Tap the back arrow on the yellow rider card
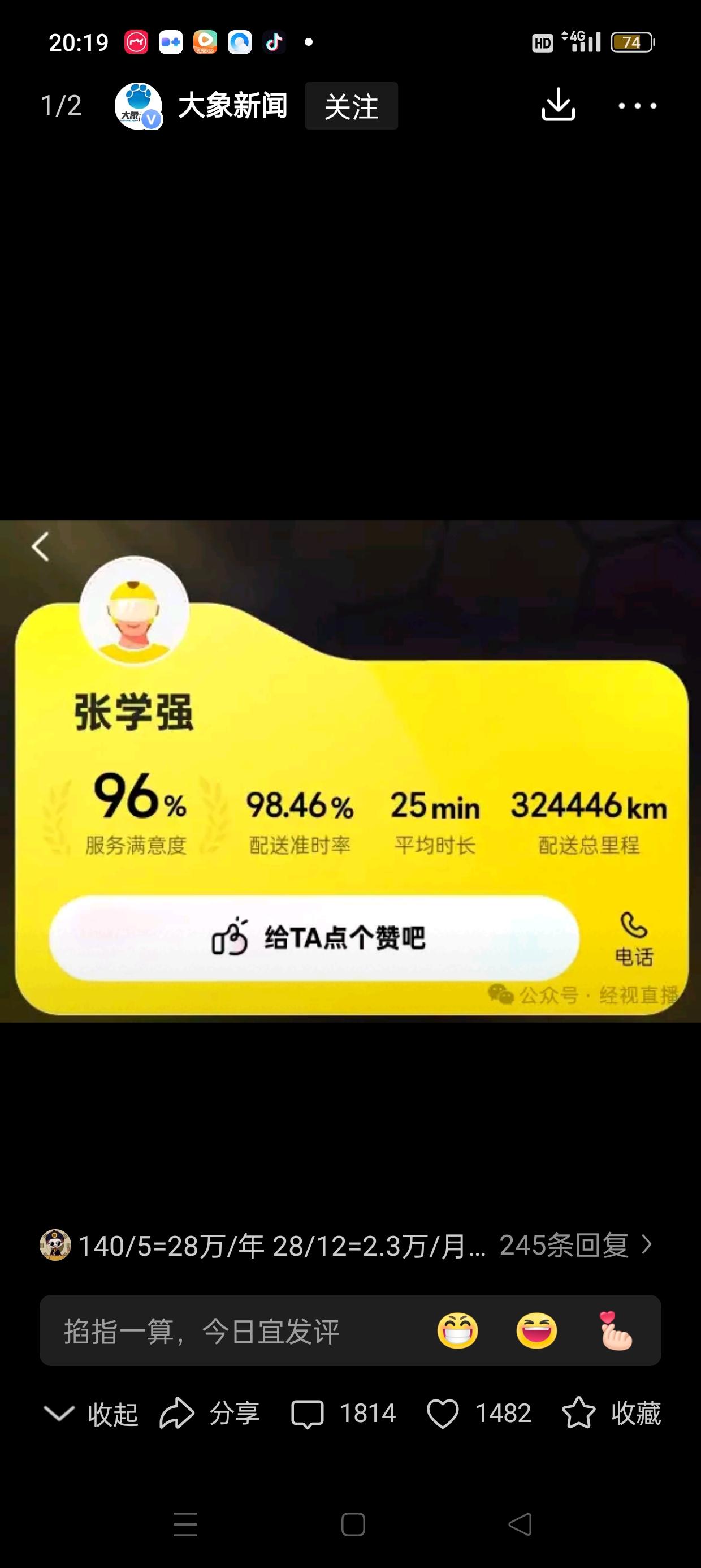This screenshot has width=701, height=1568. 40,546
